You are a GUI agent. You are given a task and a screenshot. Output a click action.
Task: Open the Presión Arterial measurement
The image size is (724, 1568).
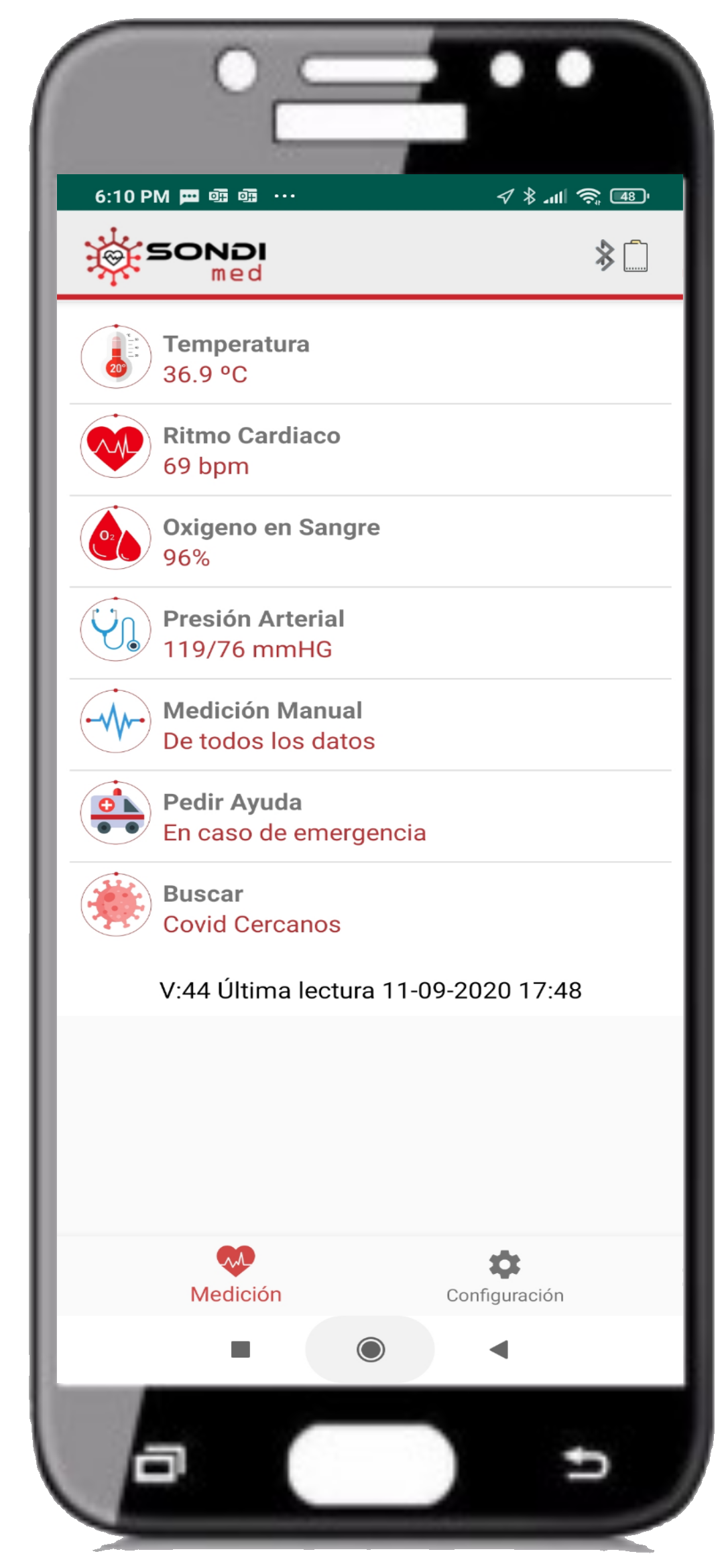click(x=369, y=634)
